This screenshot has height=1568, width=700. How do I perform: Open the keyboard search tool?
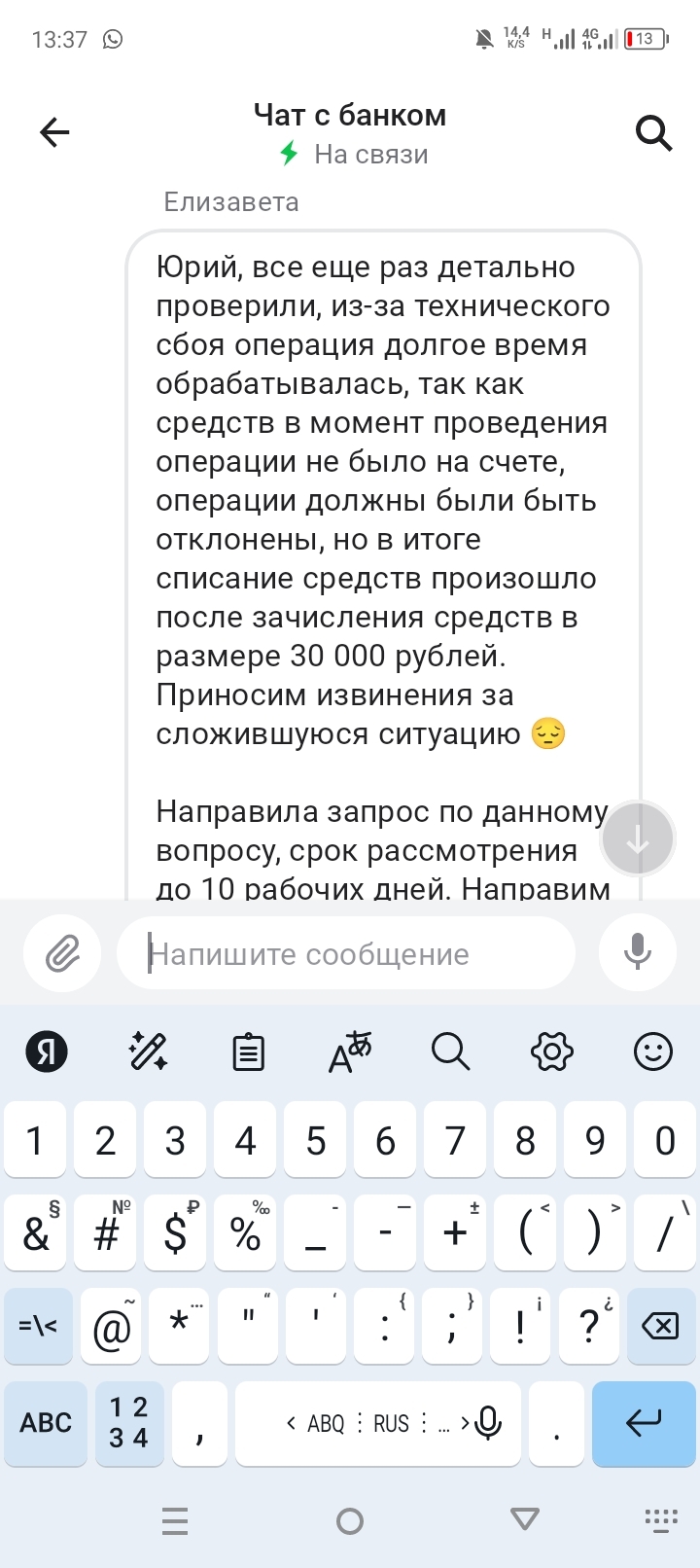tap(450, 1051)
